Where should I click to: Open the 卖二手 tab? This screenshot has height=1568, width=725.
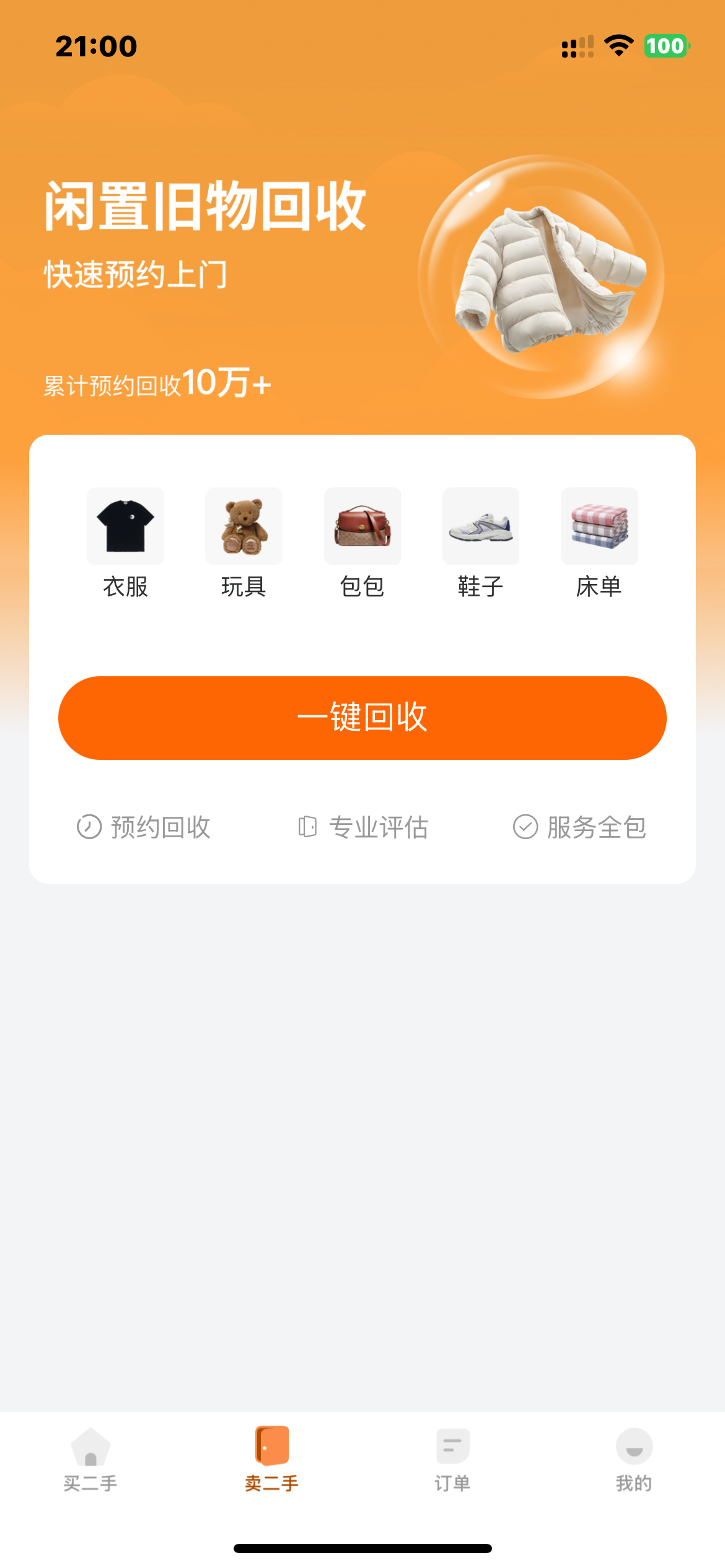tap(271, 1459)
